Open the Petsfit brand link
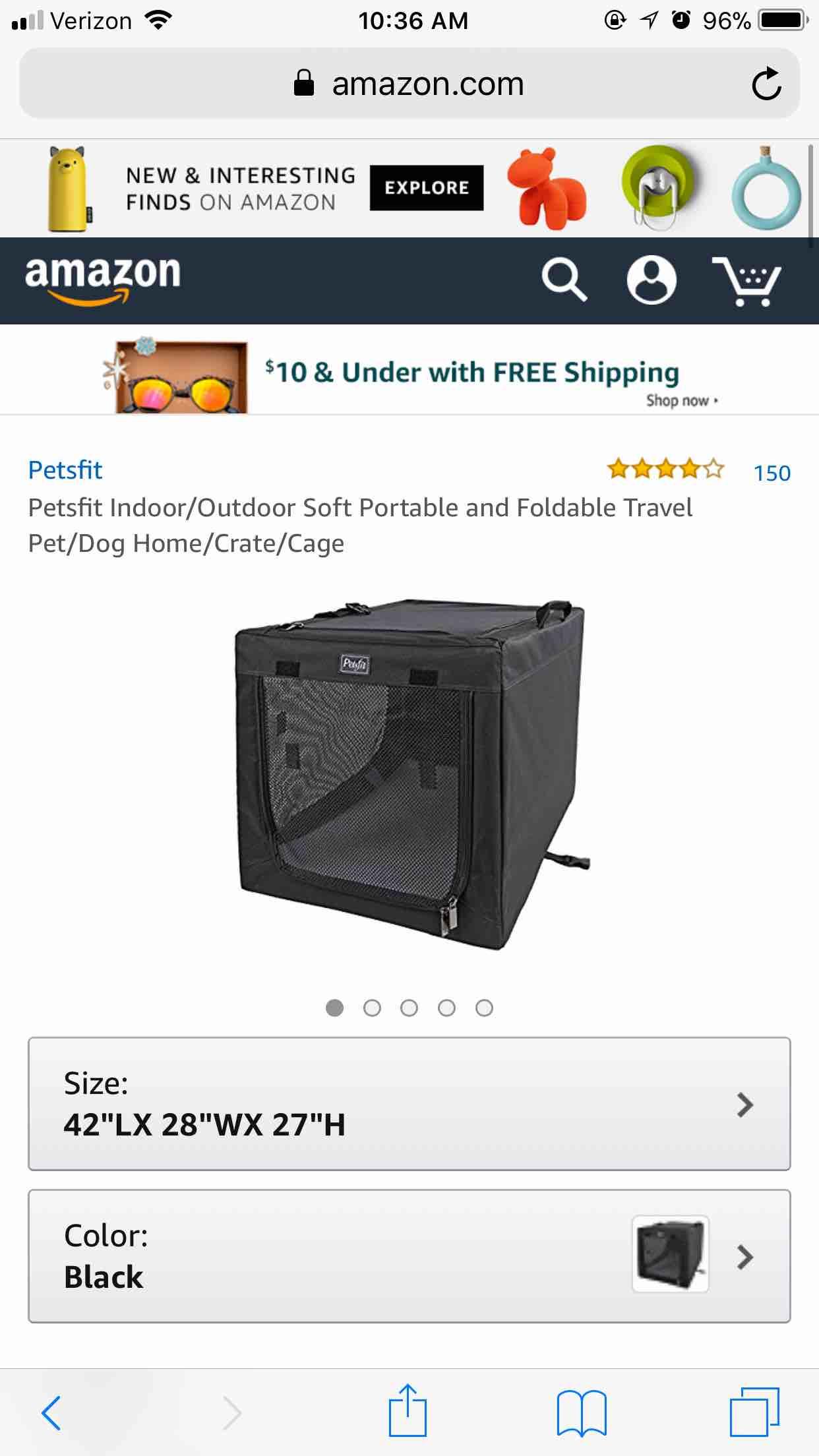This screenshot has width=819, height=1456. click(x=65, y=470)
